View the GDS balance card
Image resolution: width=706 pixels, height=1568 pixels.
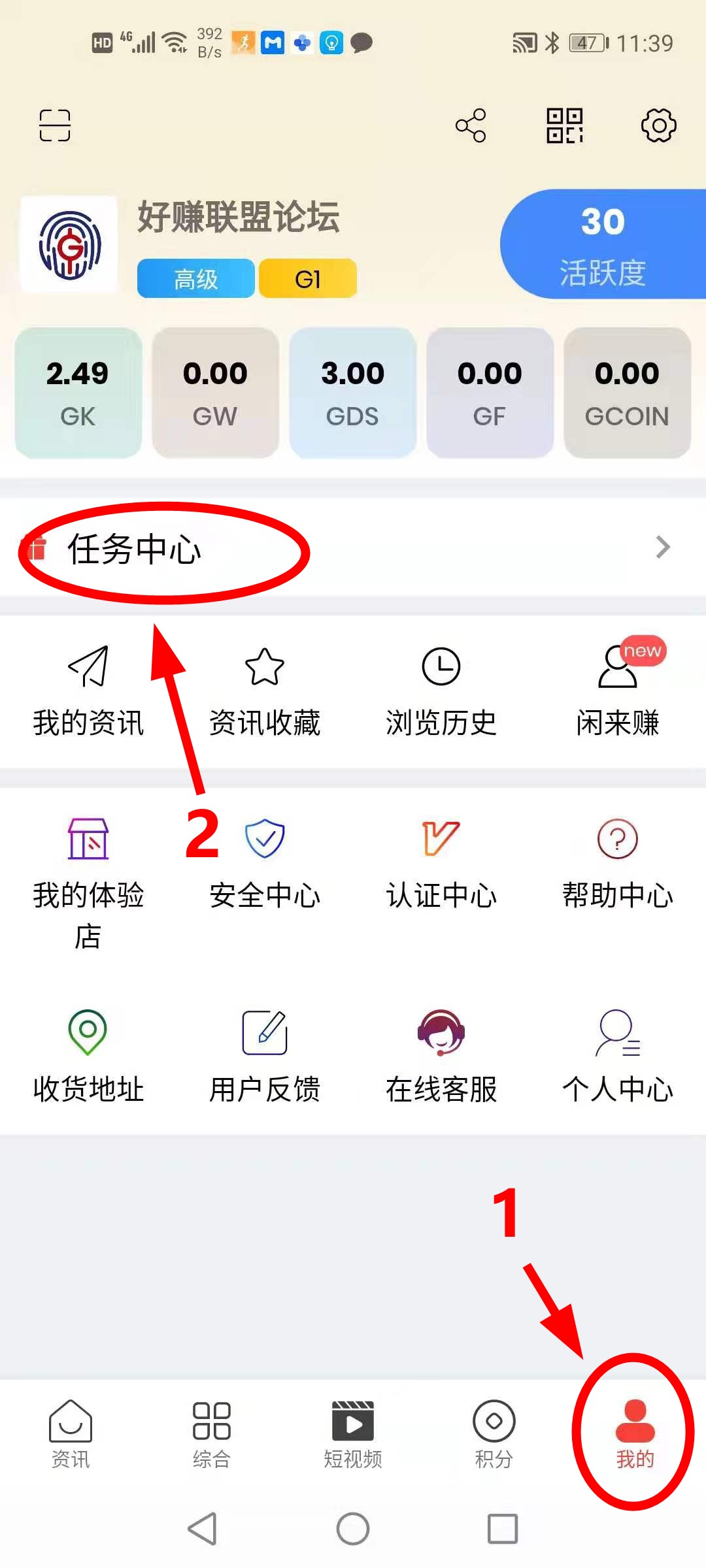(352, 393)
